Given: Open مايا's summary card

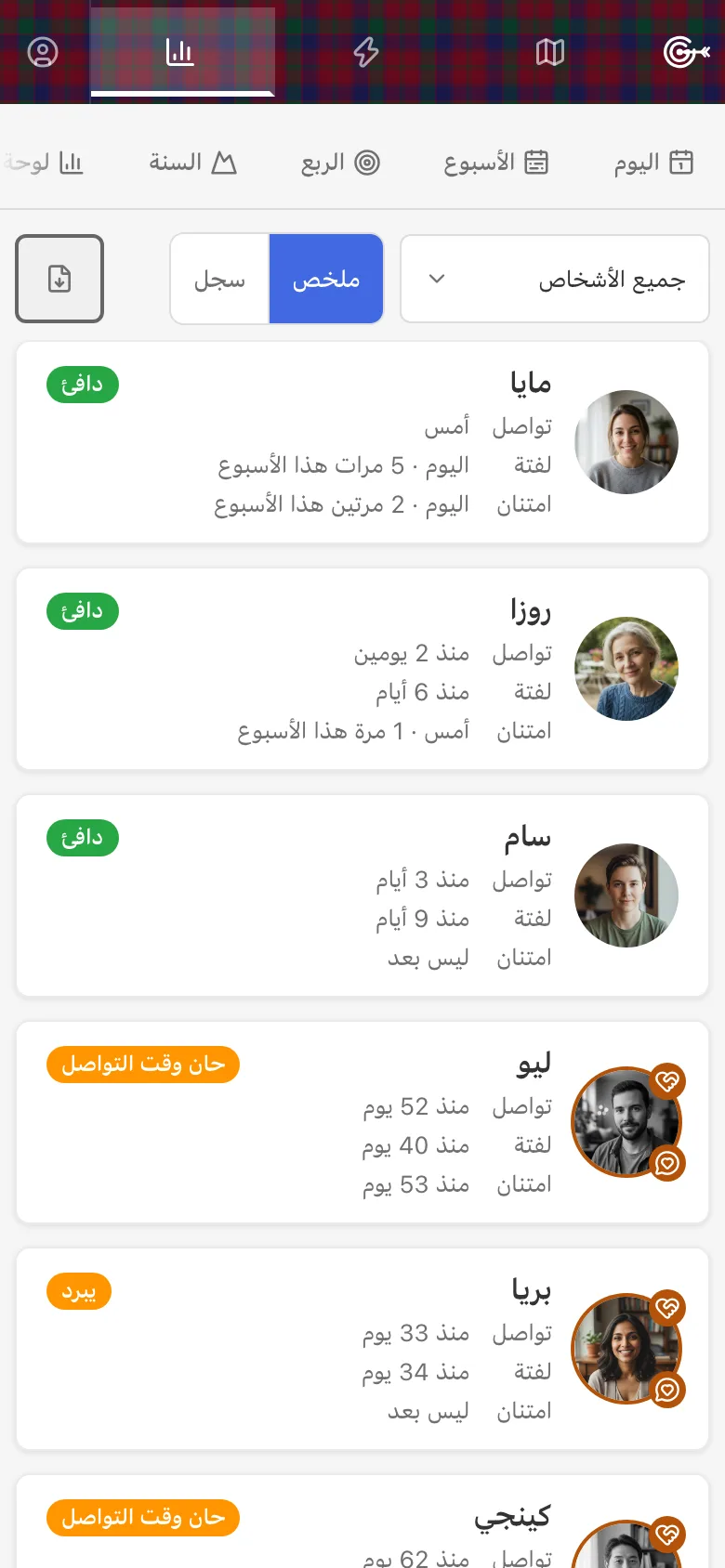Looking at the screenshot, I should (x=362, y=442).
